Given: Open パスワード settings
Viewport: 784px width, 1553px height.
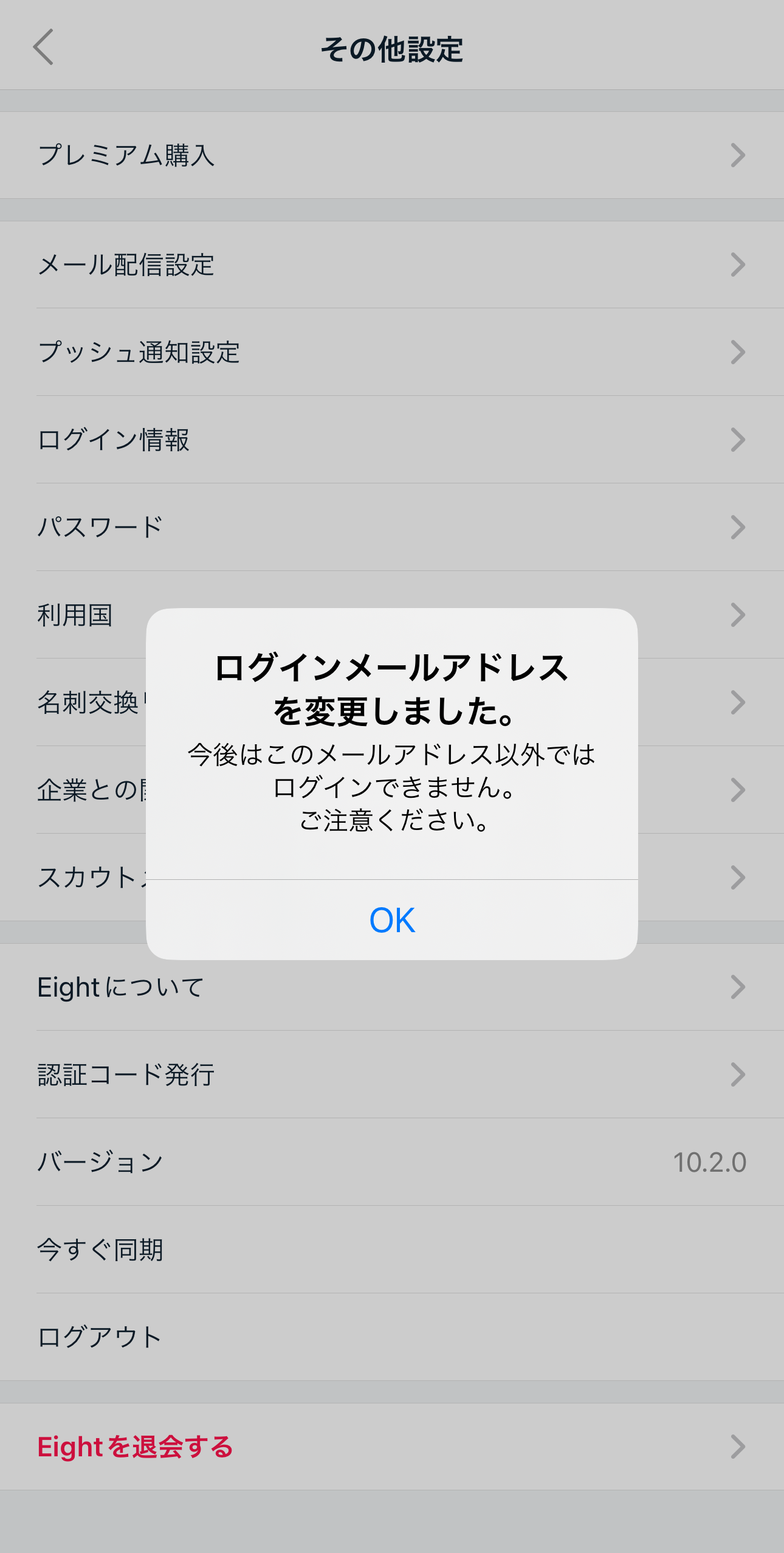Looking at the screenshot, I should coord(392,527).
